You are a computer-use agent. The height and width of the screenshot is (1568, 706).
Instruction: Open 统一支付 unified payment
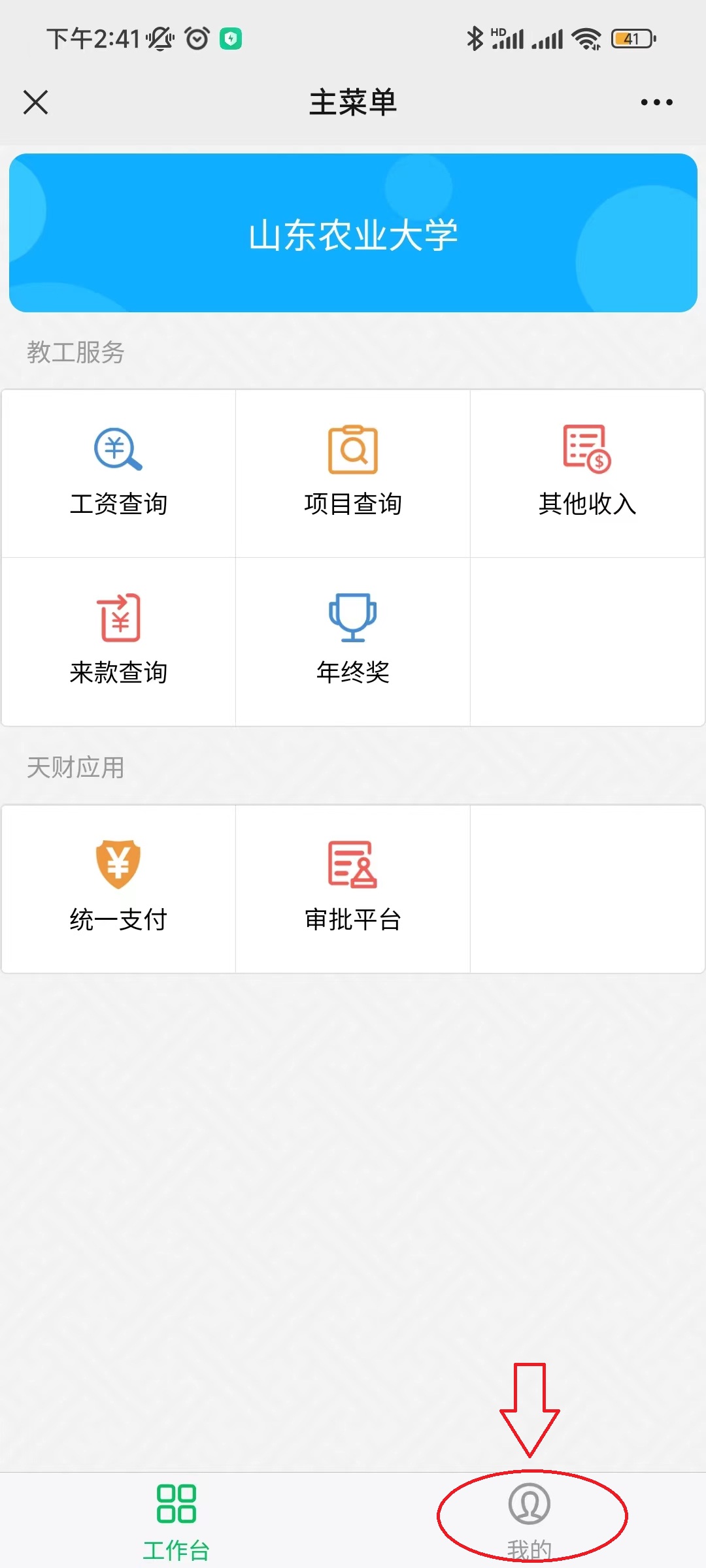118,889
